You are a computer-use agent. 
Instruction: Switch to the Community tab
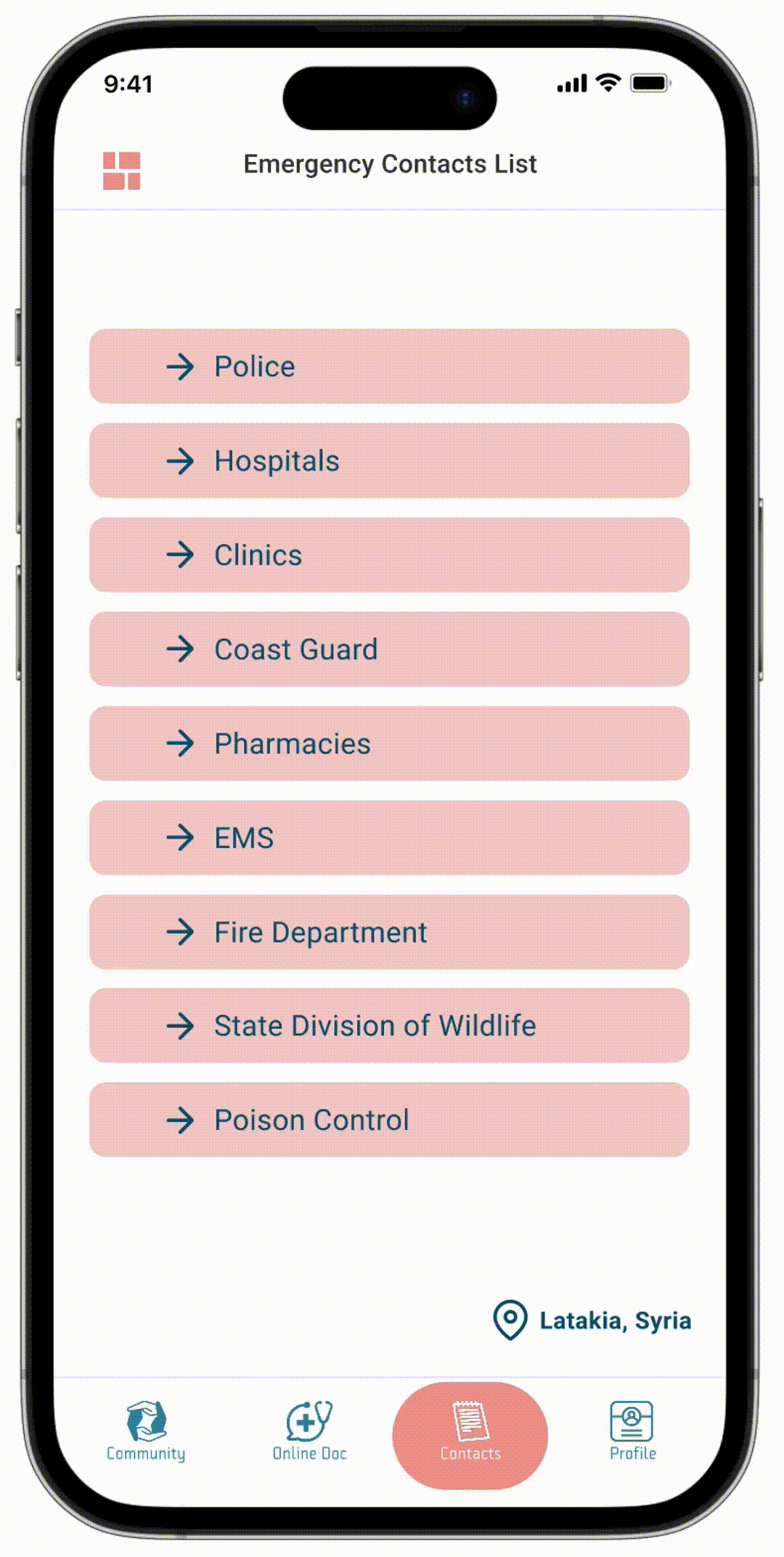tap(146, 1431)
